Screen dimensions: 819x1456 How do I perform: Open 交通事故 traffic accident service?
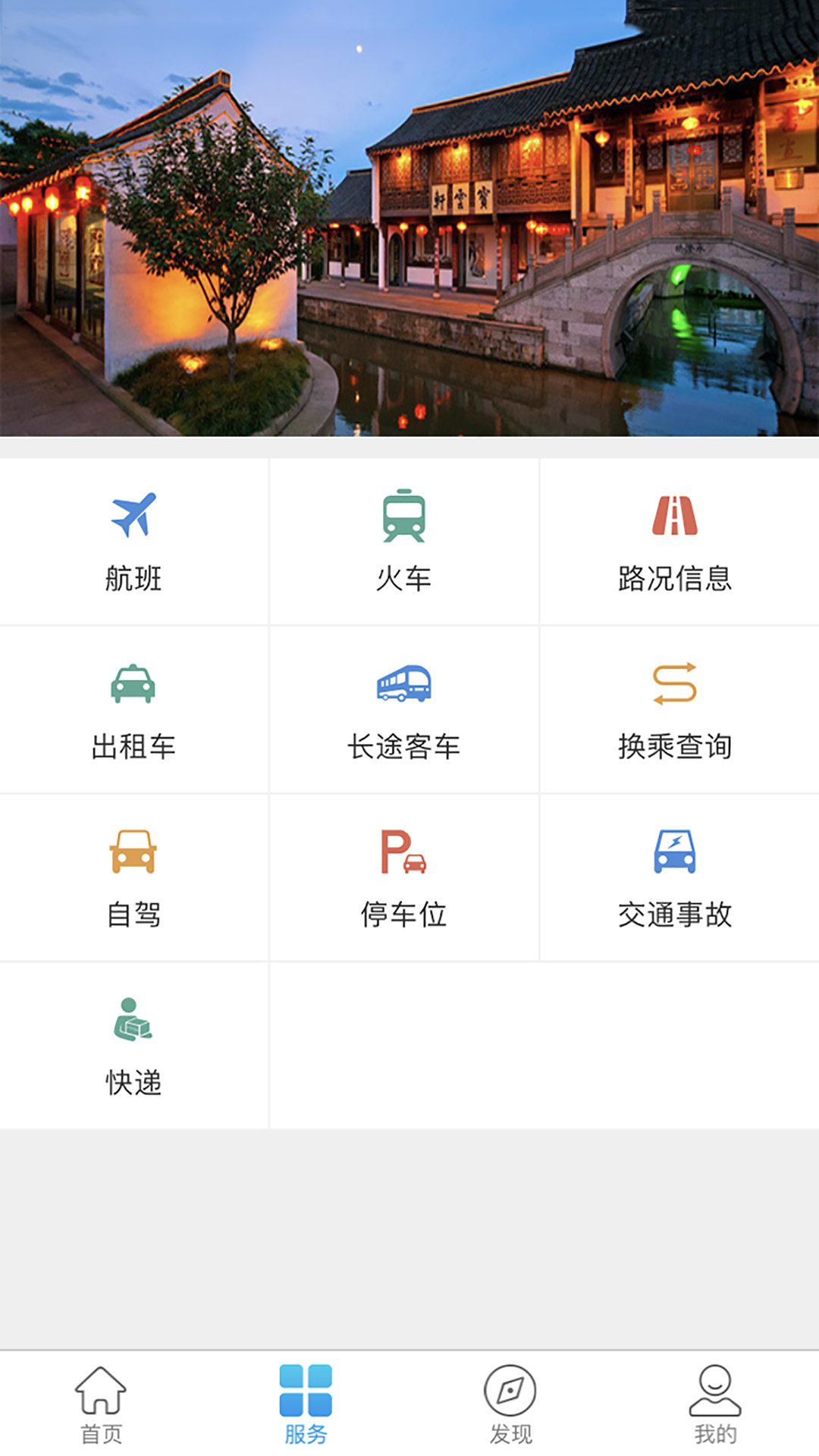coord(674,878)
